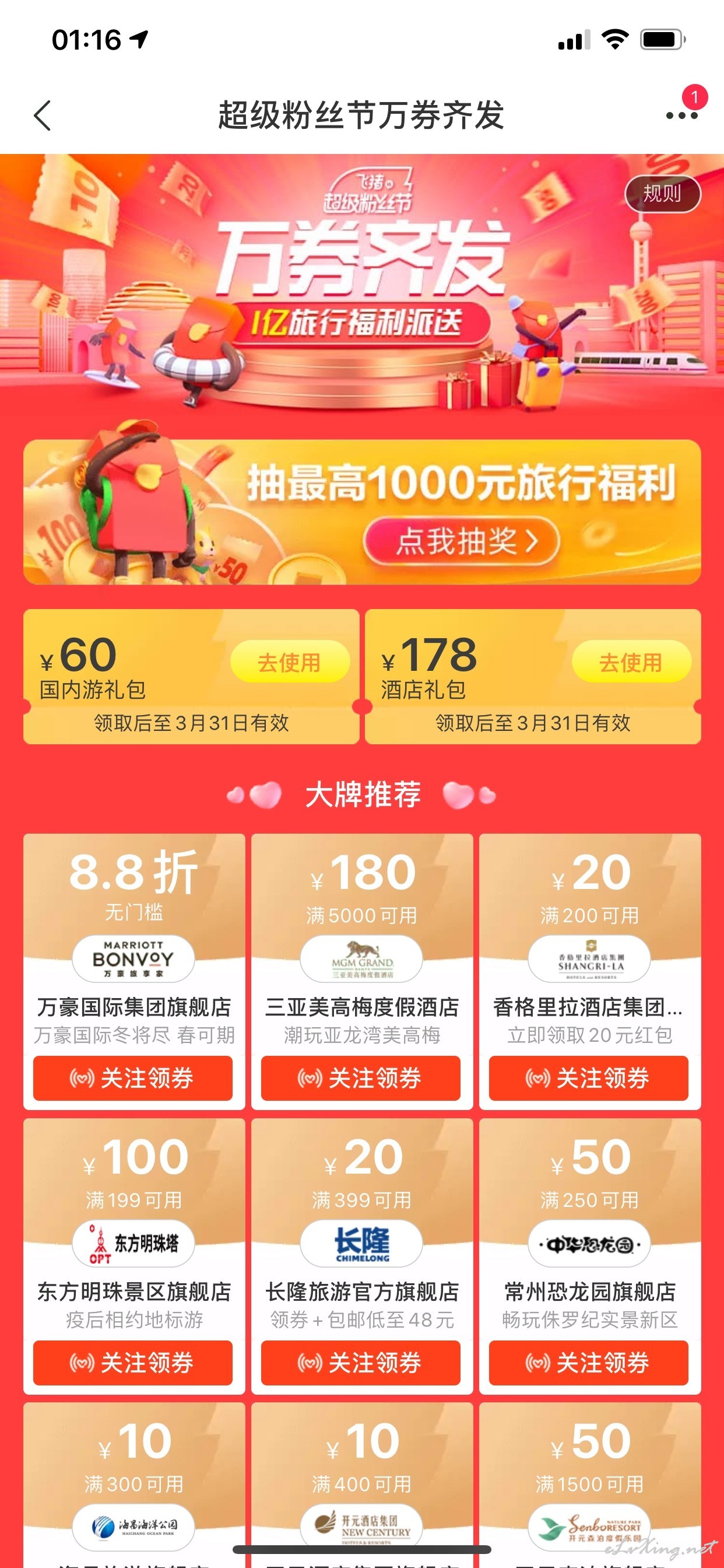Use the ¥178 酒店礼包 coupon via 去使用
The width and height of the screenshot is (724, 1568).
[x=631, y=662]
